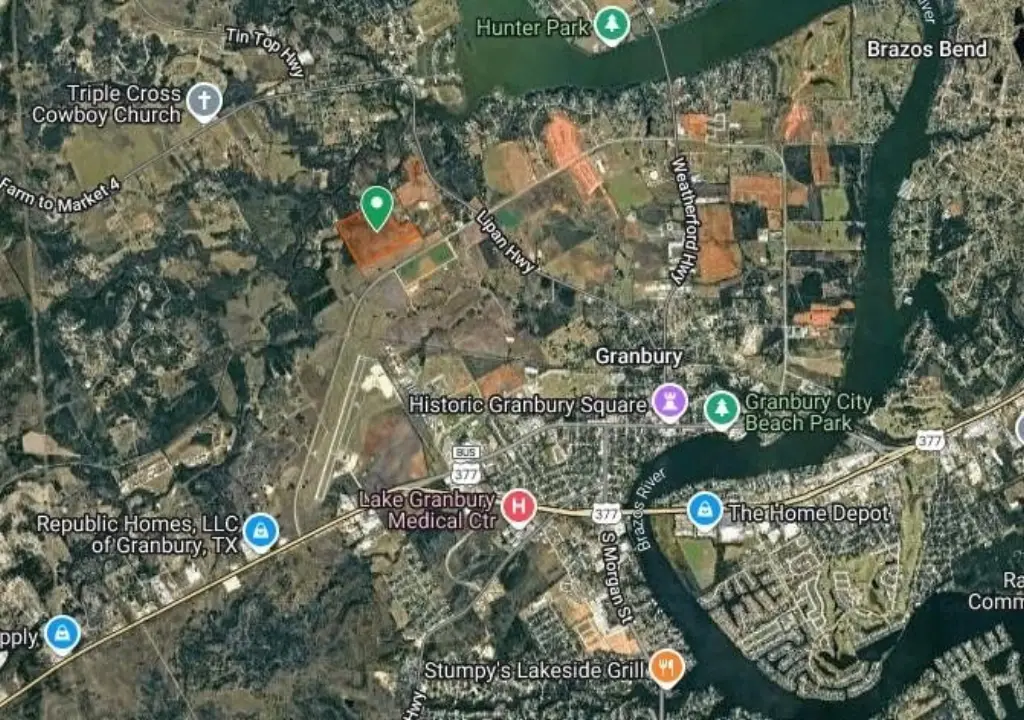1024x720 pixels.
Task: Select the Granbury City Beach Park pin
Action: 721,410
